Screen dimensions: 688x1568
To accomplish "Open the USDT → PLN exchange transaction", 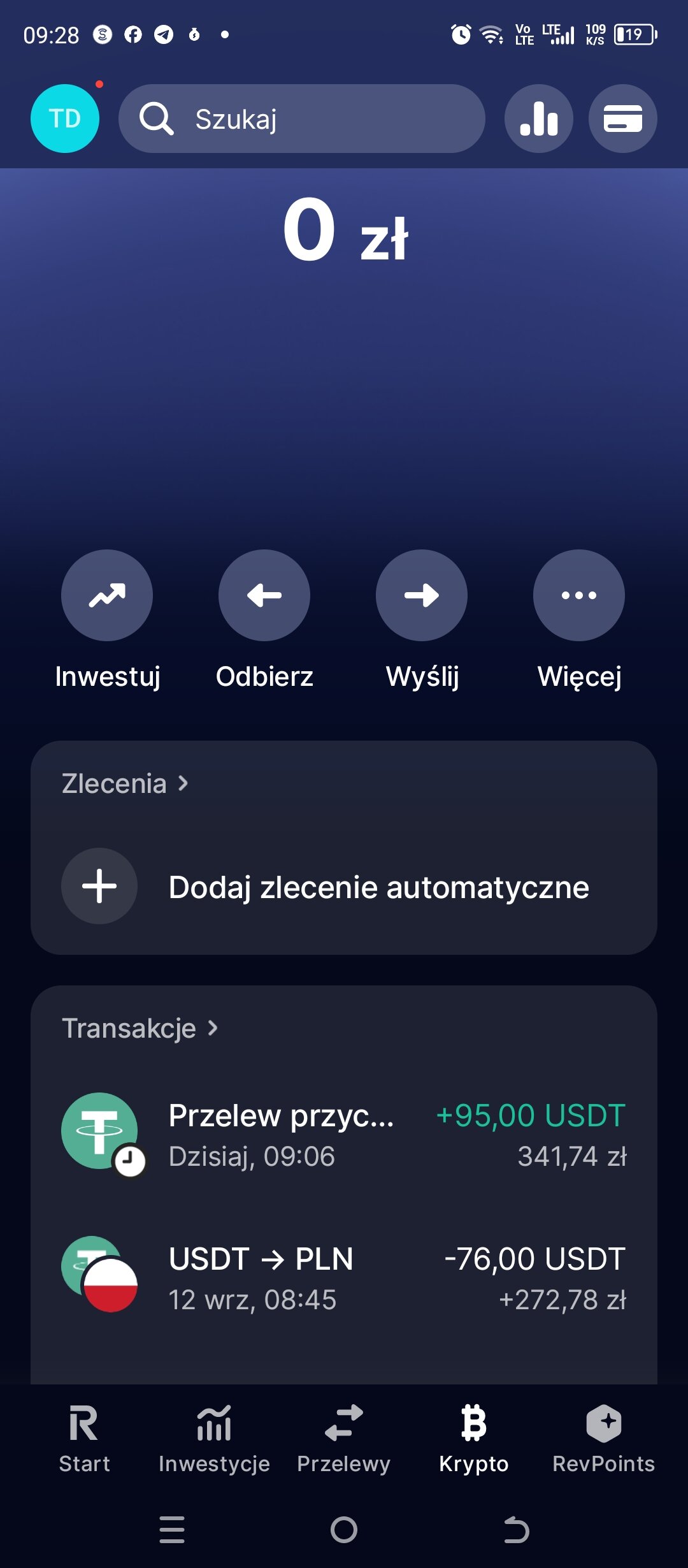I will [x=344, y=1279].
